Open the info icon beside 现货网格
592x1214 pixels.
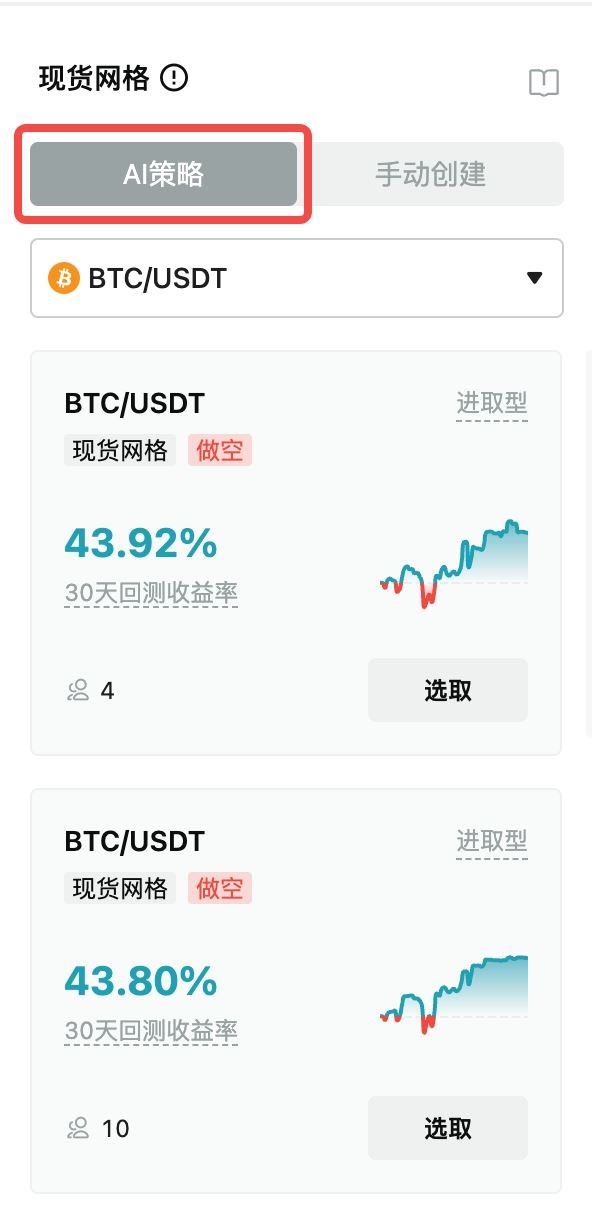click(174, 78)
